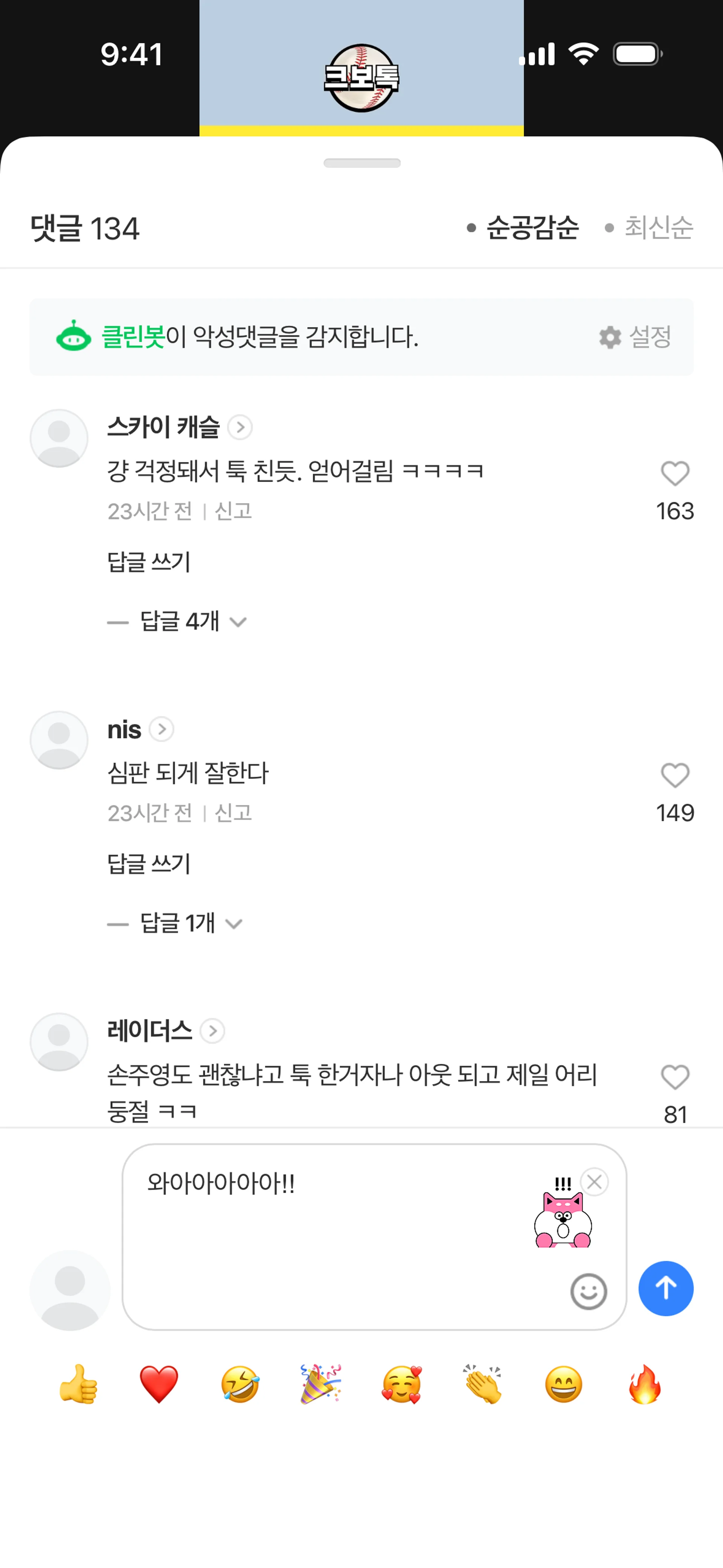Send the comment with the blue arrow
Image resolution: width=723 pixels, height=1568 pixels.
click(x=665, y=1288)
